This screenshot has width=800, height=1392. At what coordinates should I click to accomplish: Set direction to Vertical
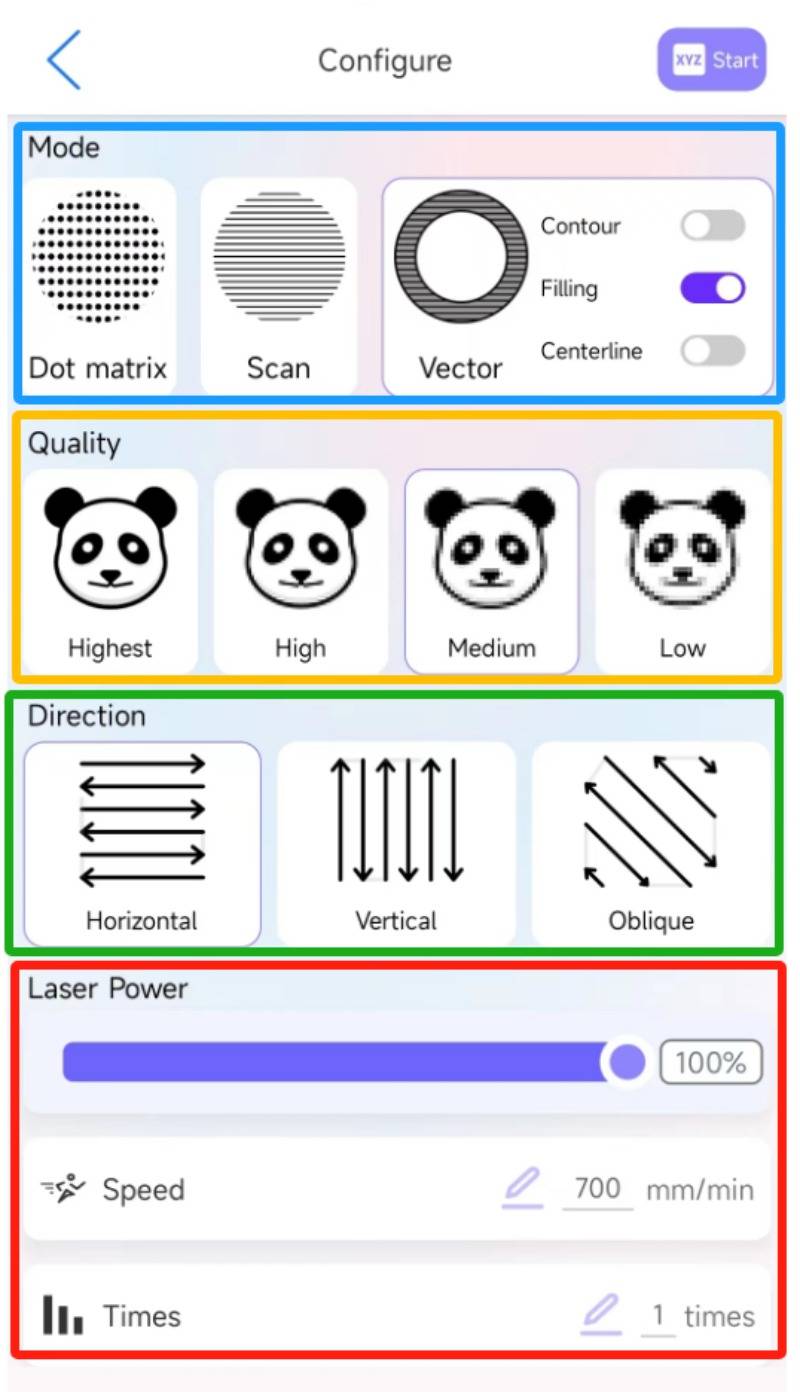(x=396, y=843)
